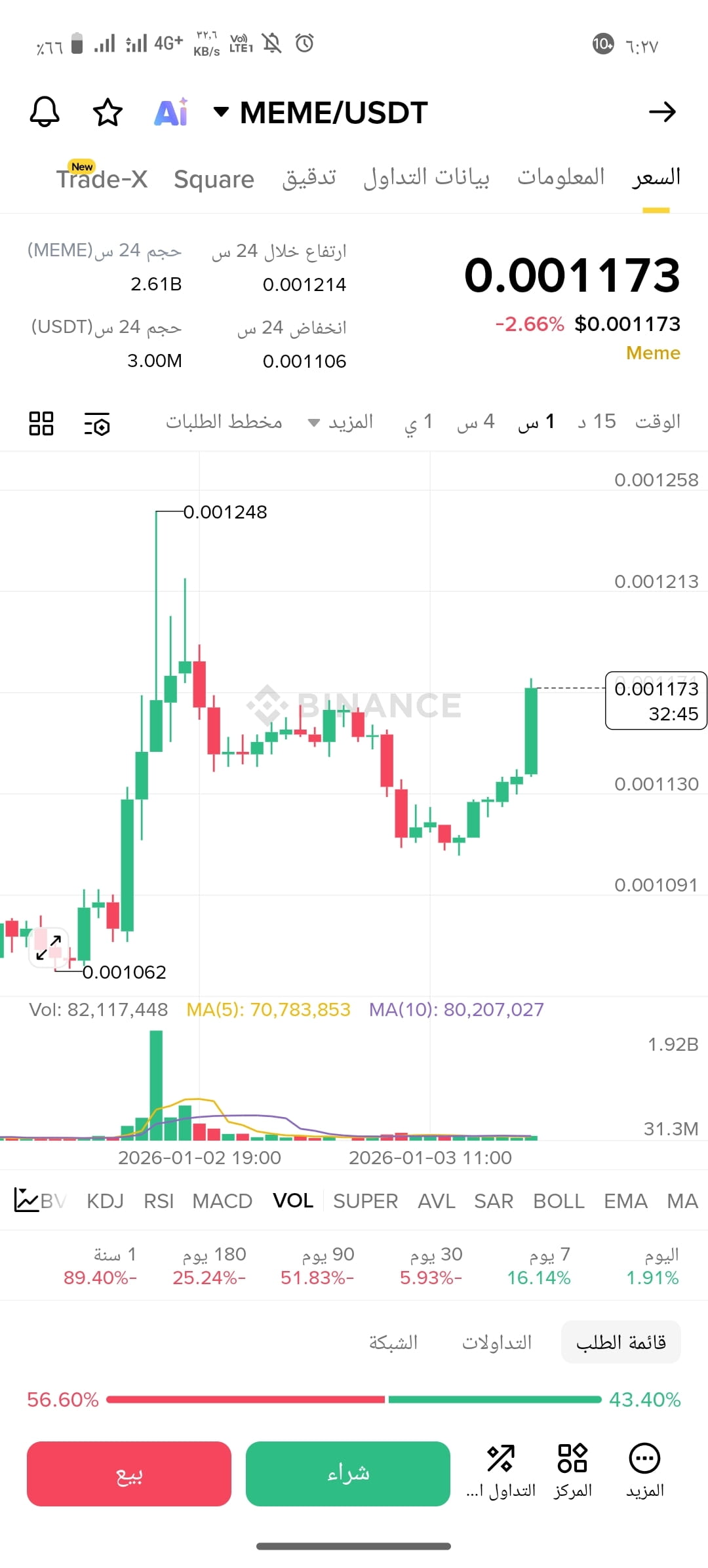
Task: Open the بيانات التداول tab
Action: point(426,178)
